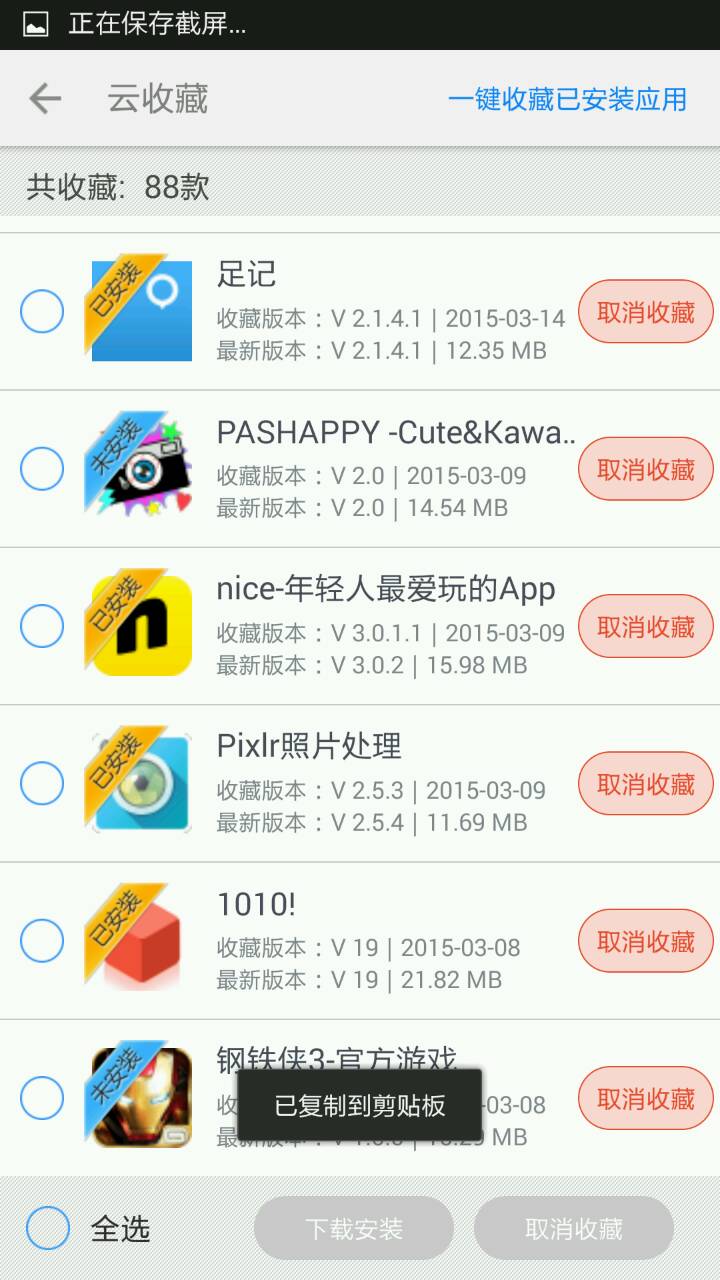Check the nice-年轻人最爱玩的App row

point(42,626)
